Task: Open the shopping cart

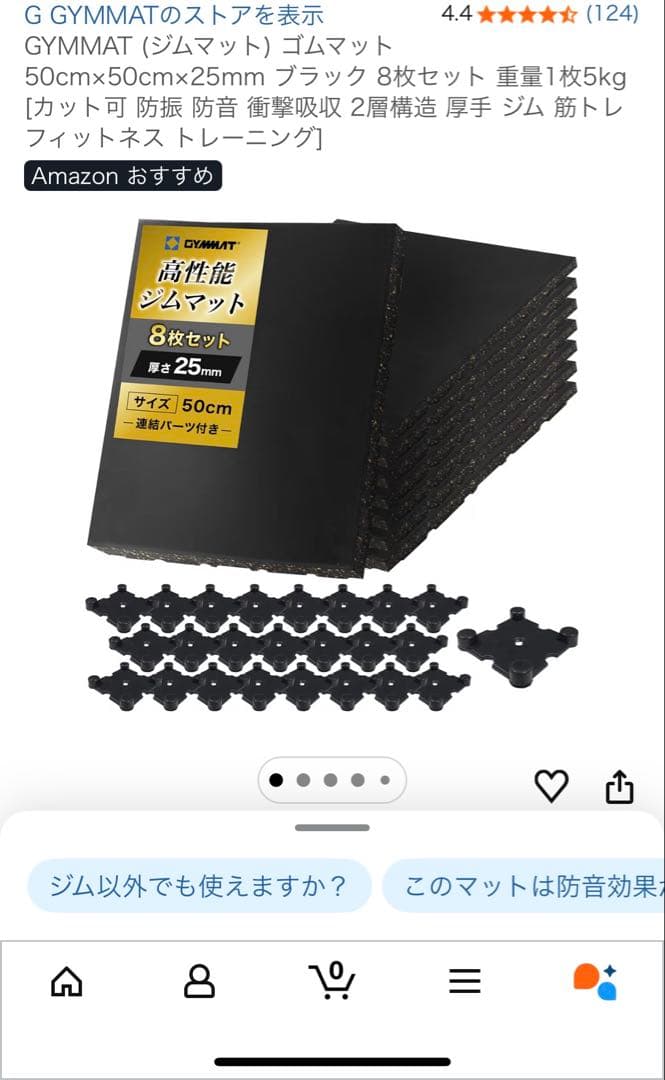Action: pos(333,981)
